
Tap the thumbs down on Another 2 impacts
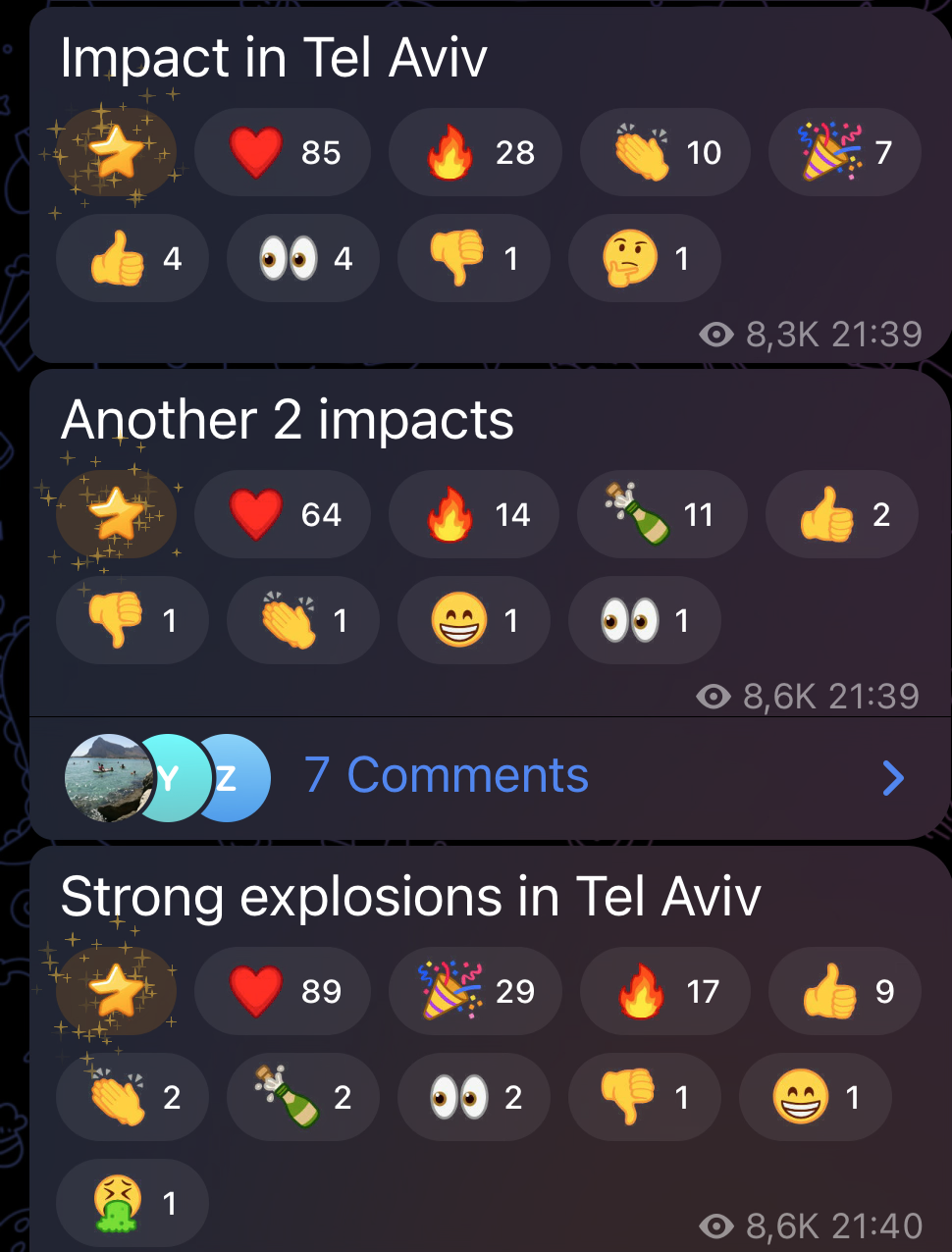coord(132,620)
